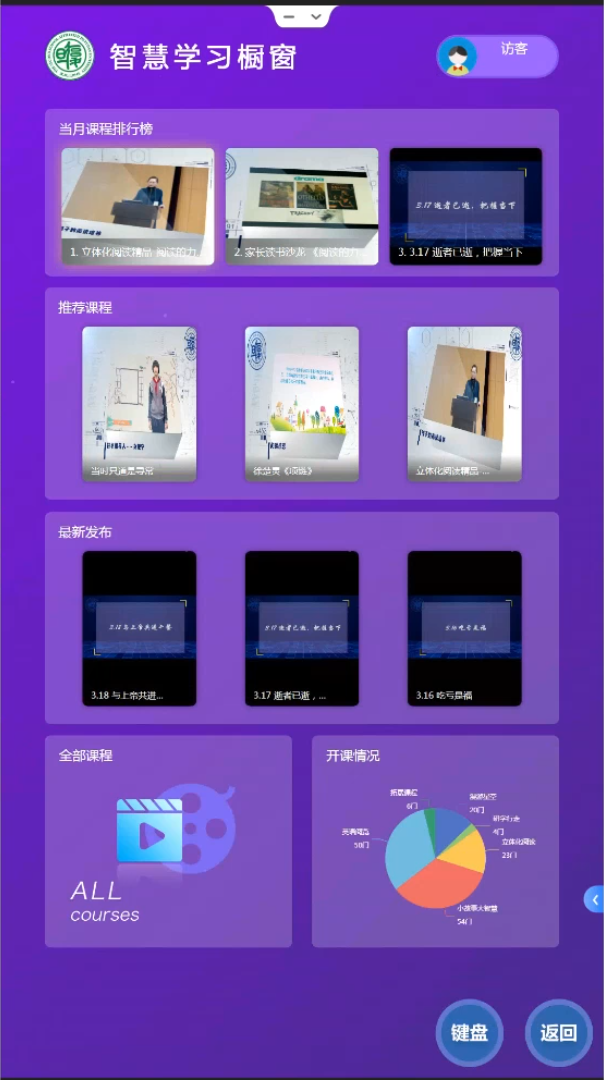Minimize the window with the top dash icon

289,16
